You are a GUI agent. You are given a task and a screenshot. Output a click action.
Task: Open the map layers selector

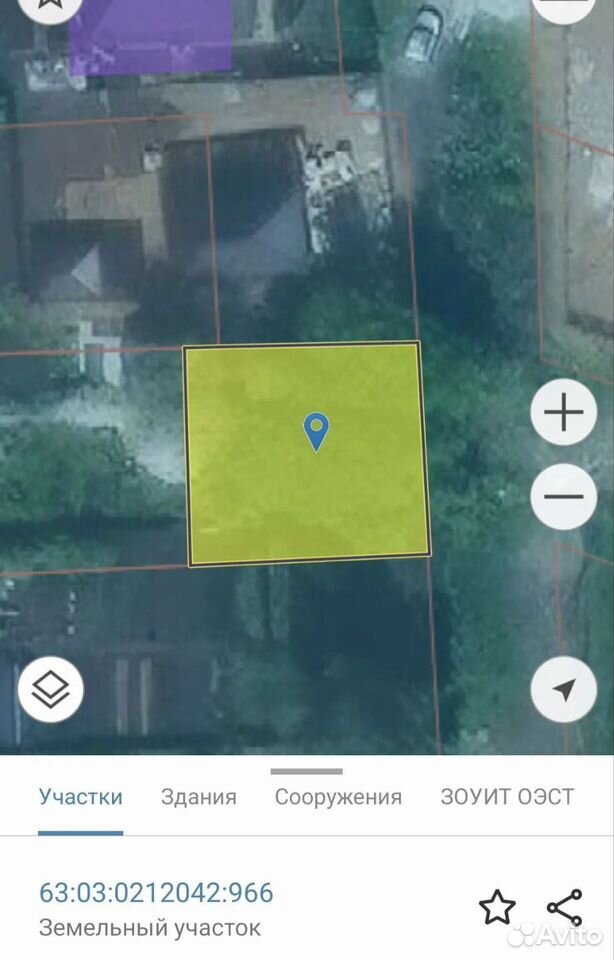click(51, 690)
